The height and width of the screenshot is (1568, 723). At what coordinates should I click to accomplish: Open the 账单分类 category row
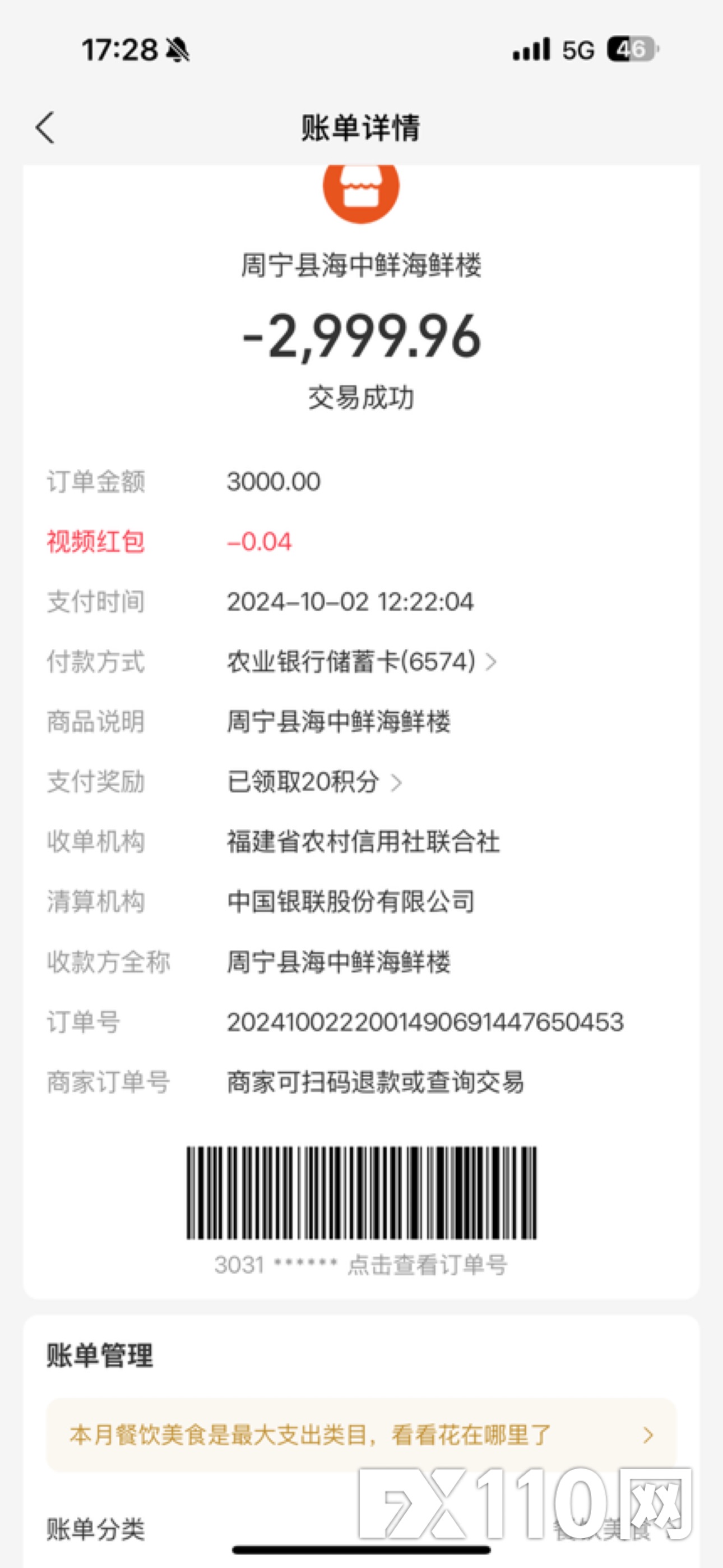361,1528
